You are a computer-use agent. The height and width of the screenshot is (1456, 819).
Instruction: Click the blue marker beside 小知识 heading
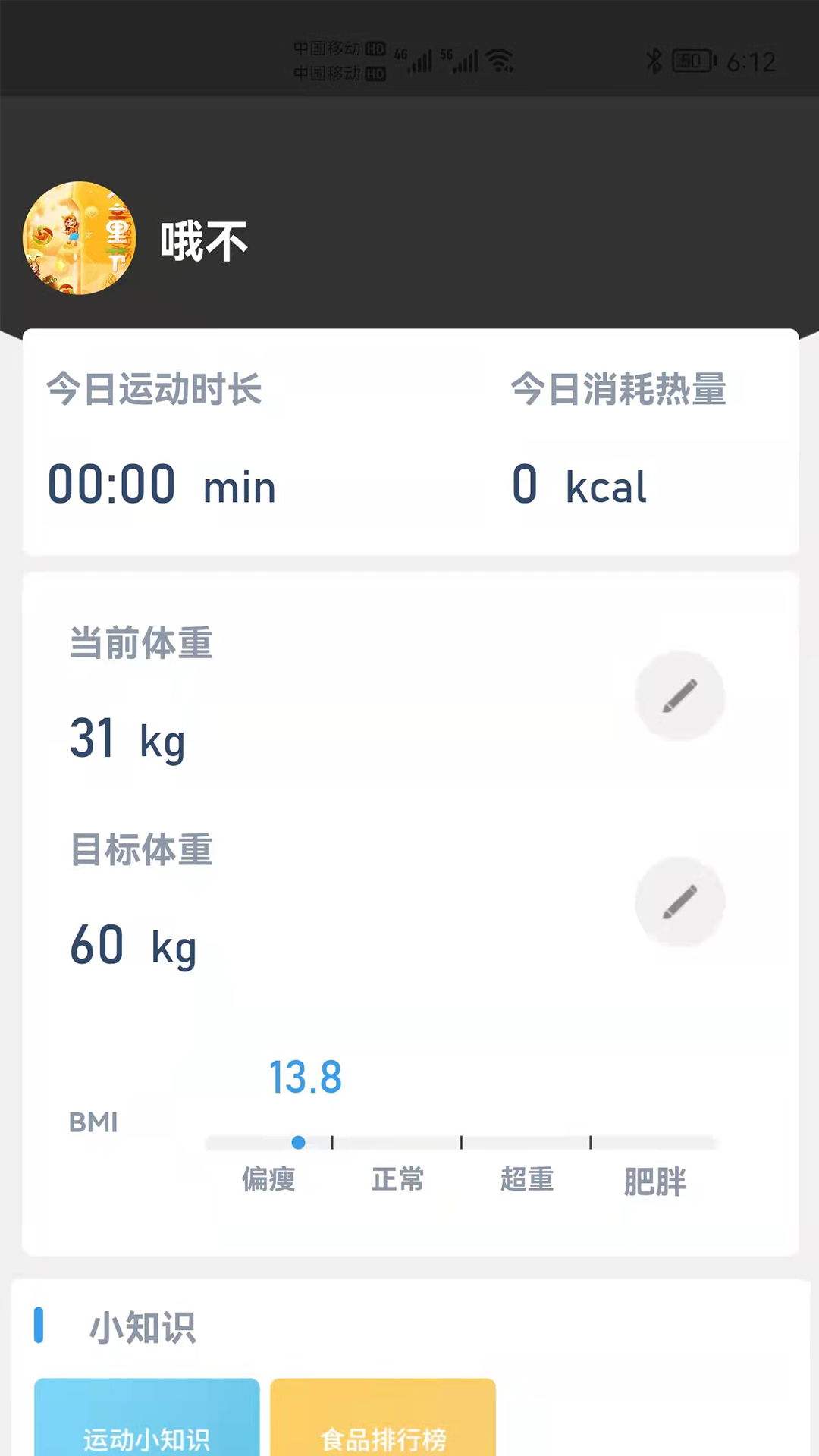pos(39,1327)
